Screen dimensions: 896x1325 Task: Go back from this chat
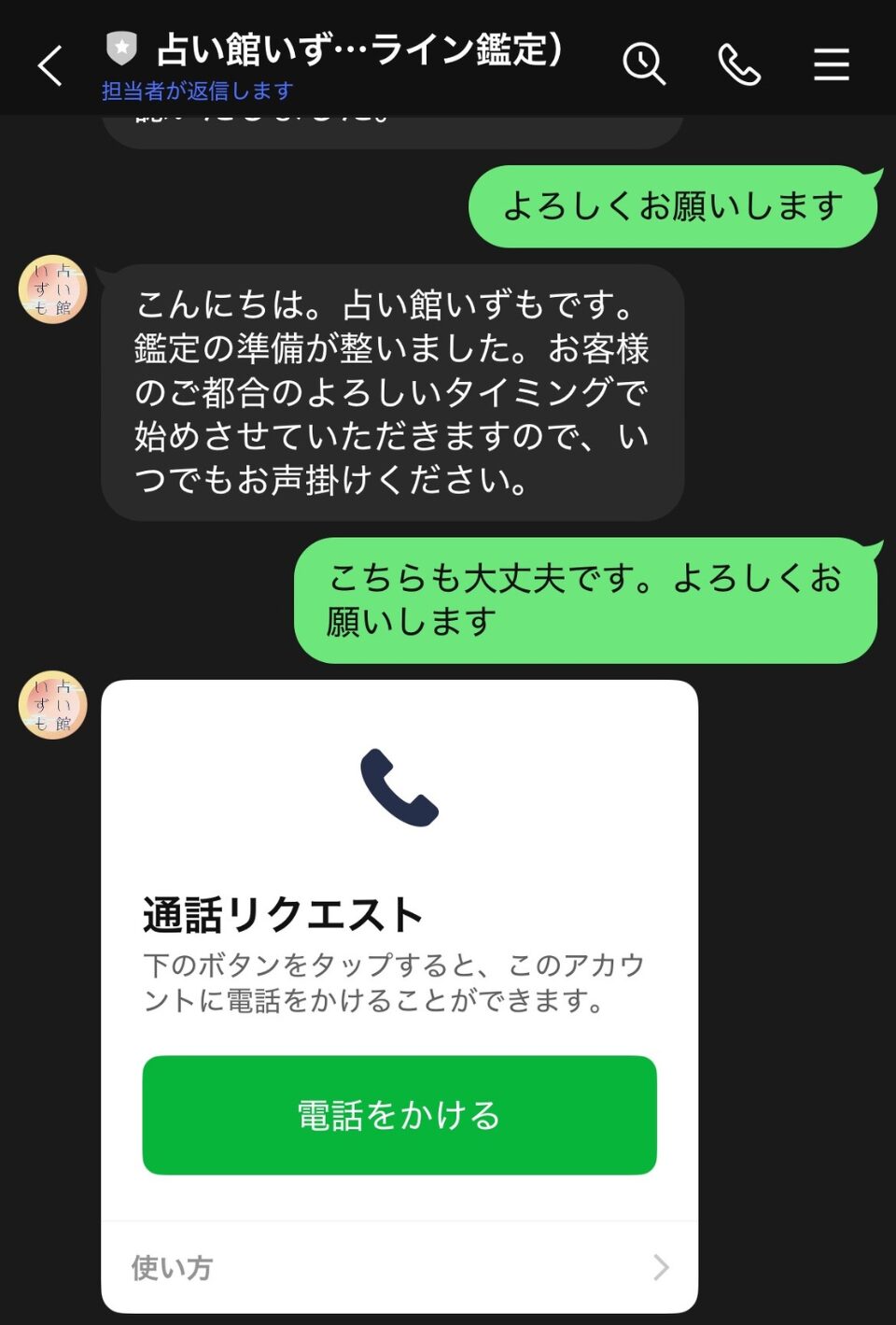coord(50,65)
